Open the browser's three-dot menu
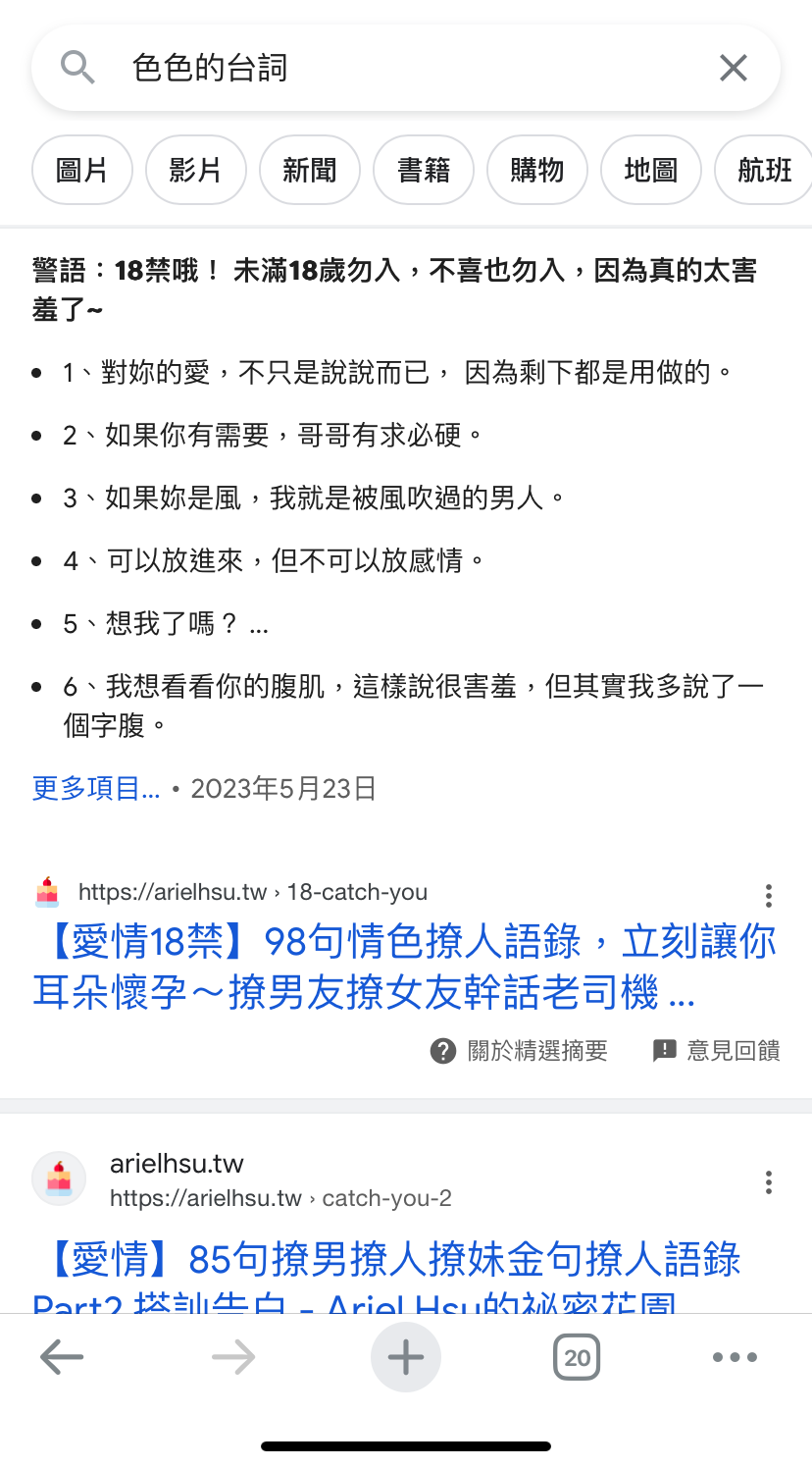This screenshot has height=1467, width=812. [736, 1357]
